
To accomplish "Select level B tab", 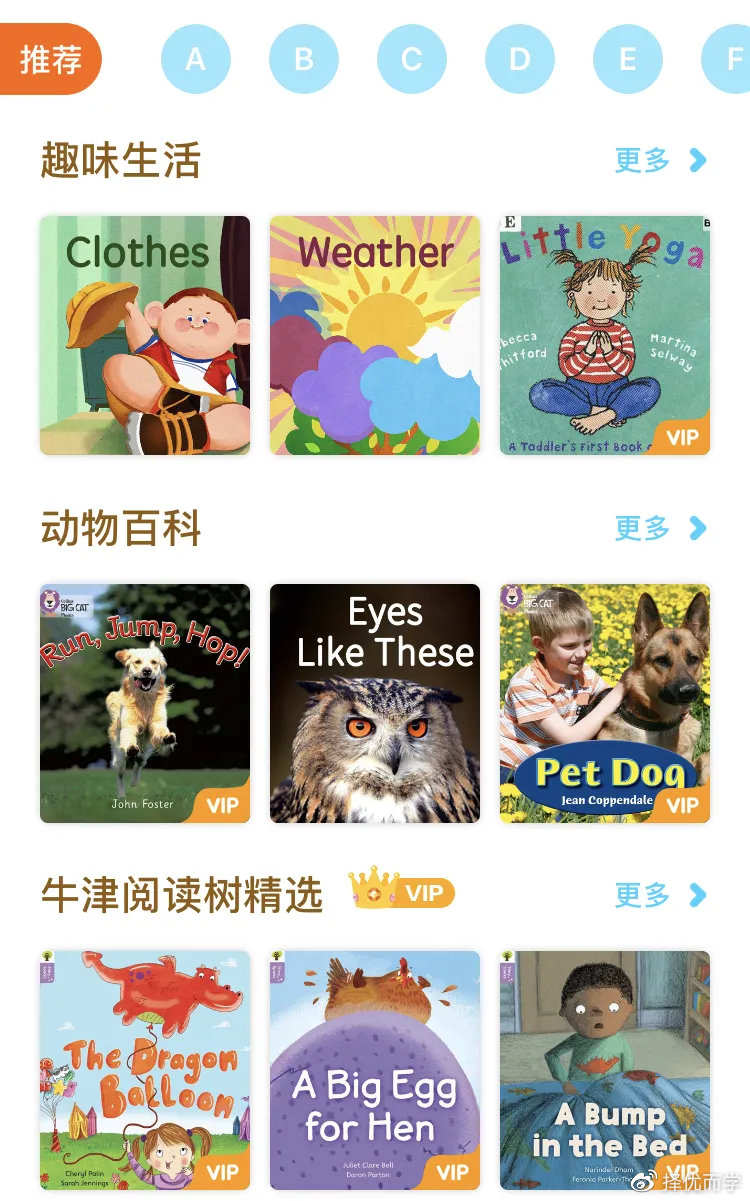I will pos(304,59).
